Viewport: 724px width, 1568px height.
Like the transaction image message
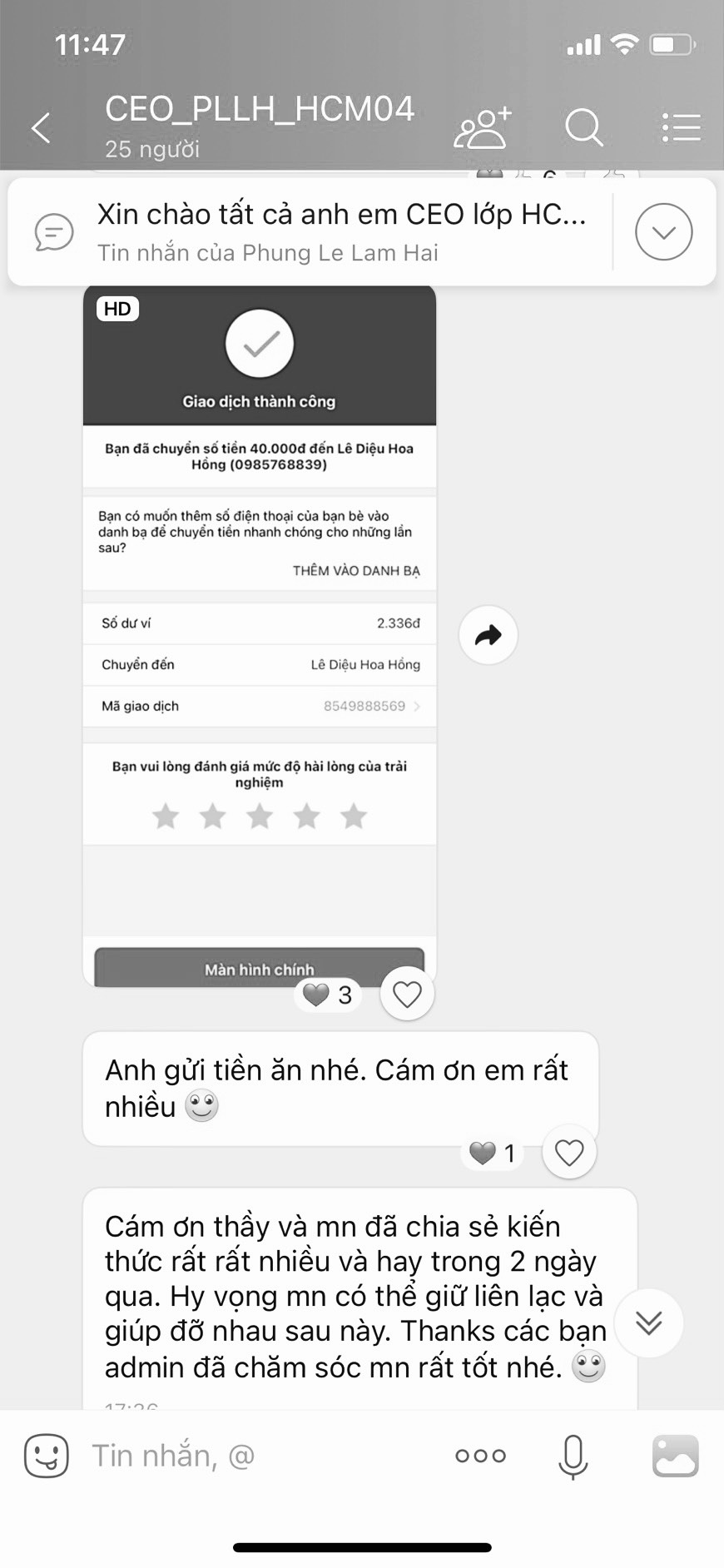[x=407, y=995]
